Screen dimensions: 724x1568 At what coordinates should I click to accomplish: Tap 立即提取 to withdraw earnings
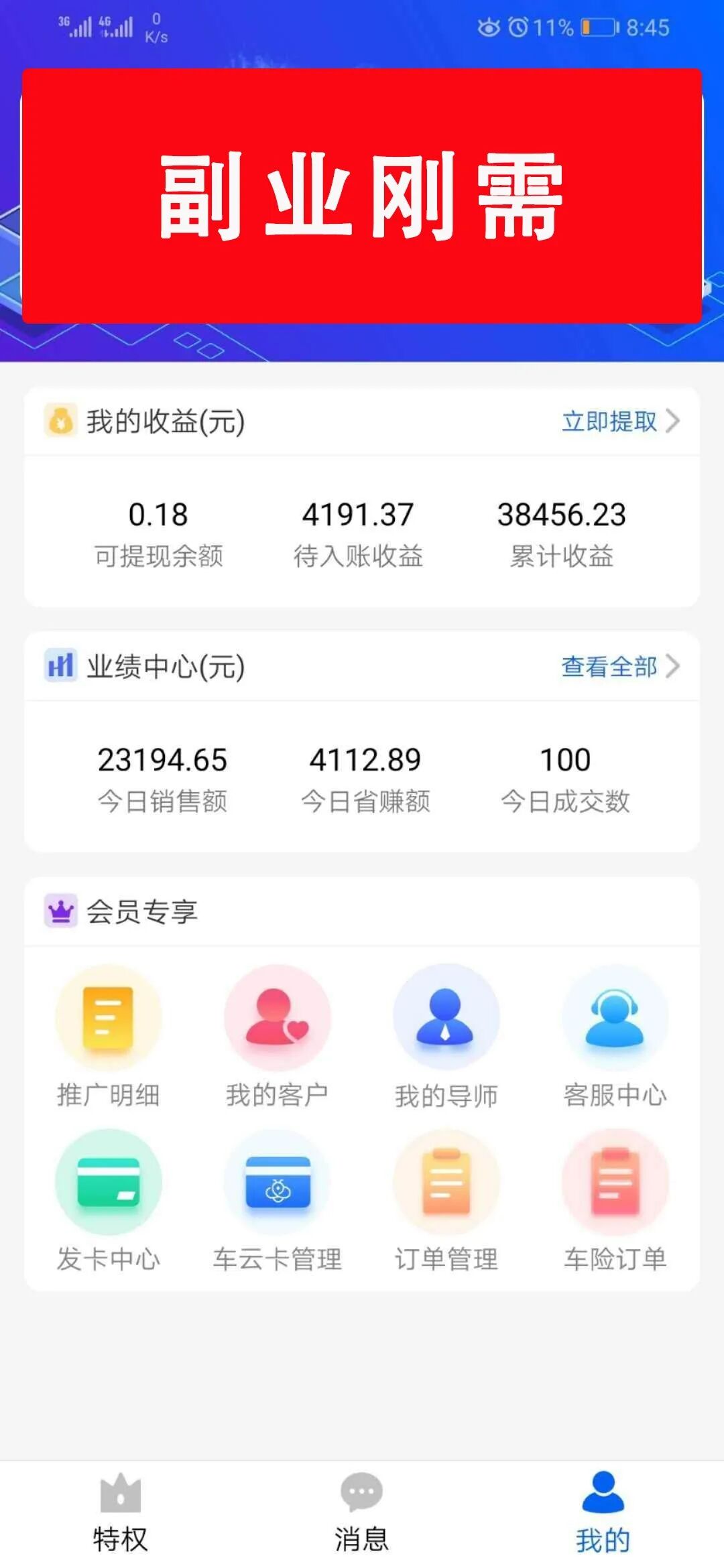(621, 421)
